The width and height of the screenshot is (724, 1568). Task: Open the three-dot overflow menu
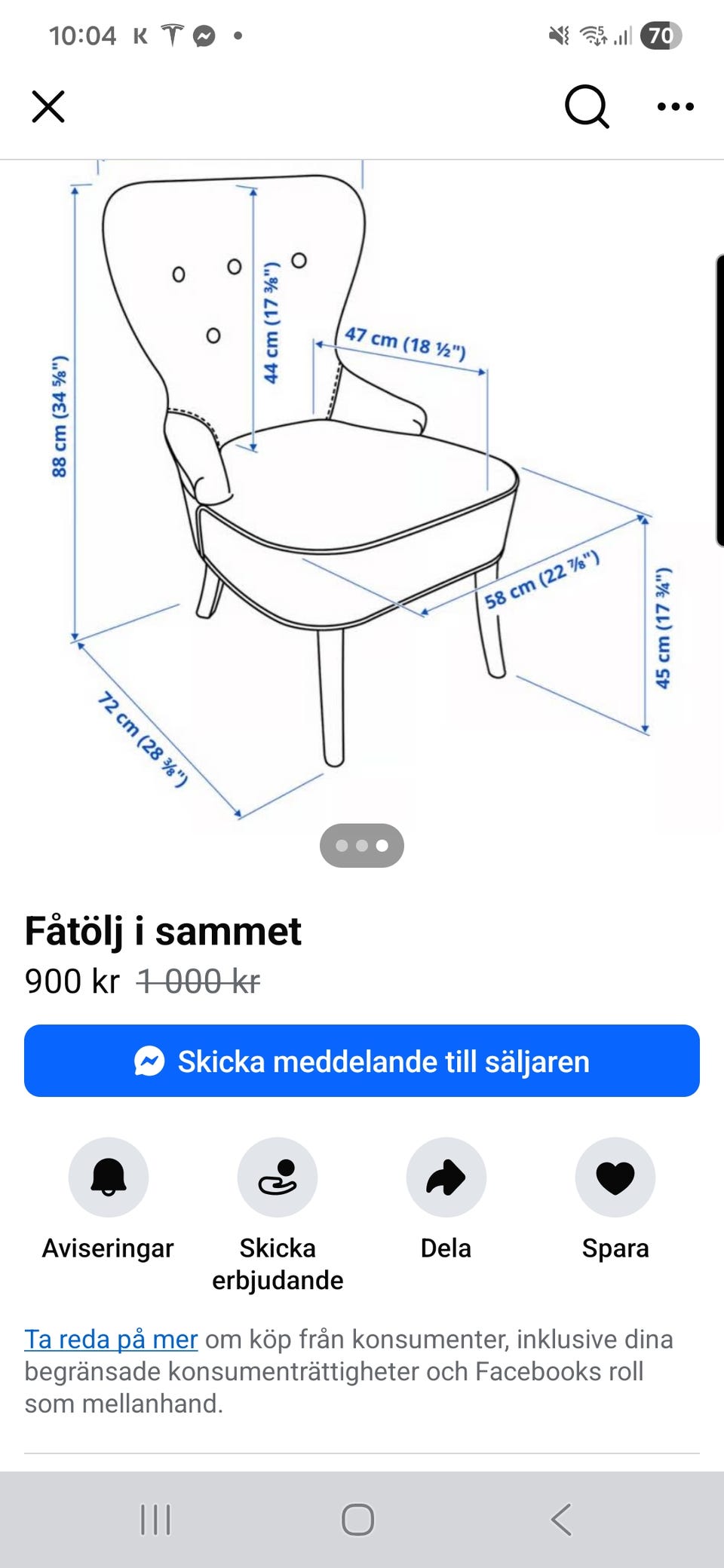click(x=673, y=106)
